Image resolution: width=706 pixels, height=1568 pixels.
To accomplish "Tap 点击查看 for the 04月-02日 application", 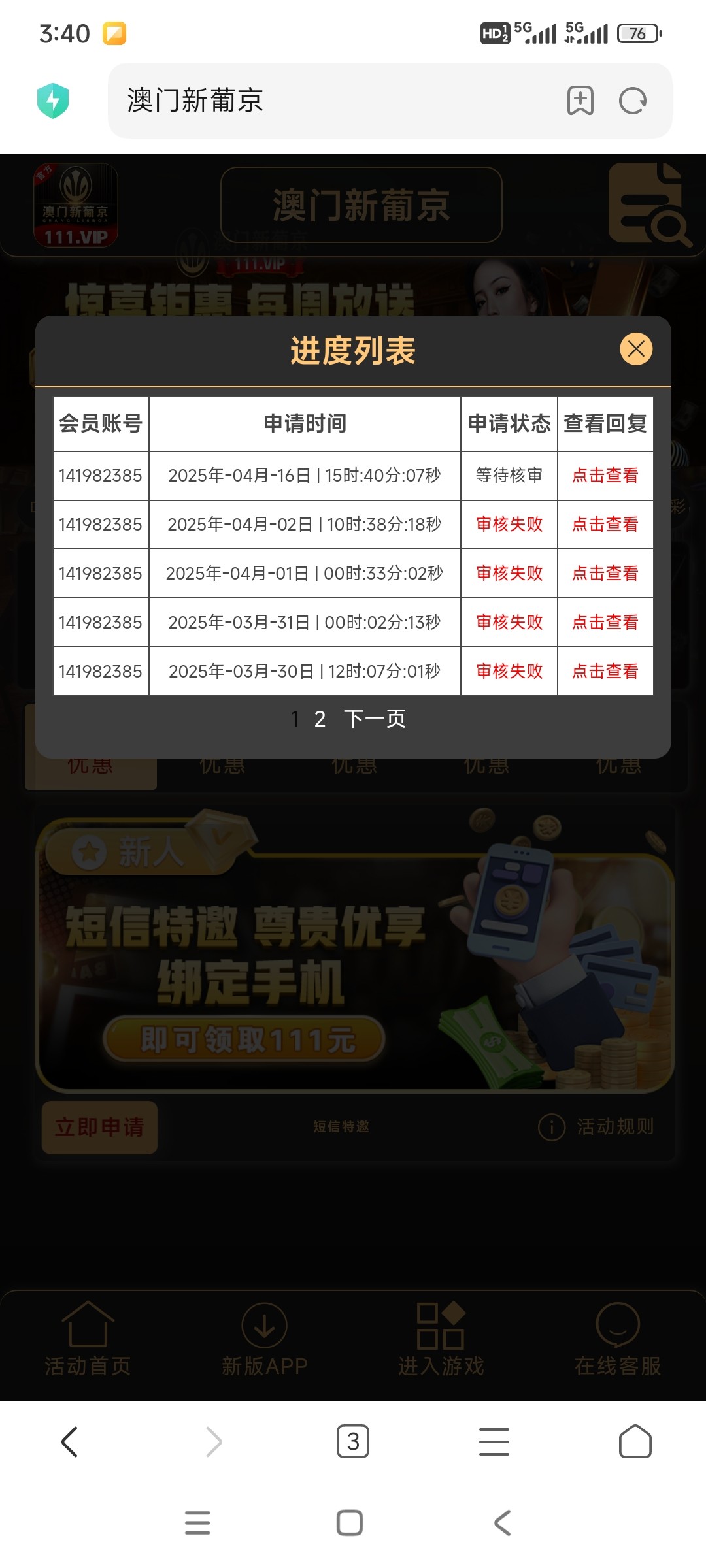I will click(x=605, y=525).
